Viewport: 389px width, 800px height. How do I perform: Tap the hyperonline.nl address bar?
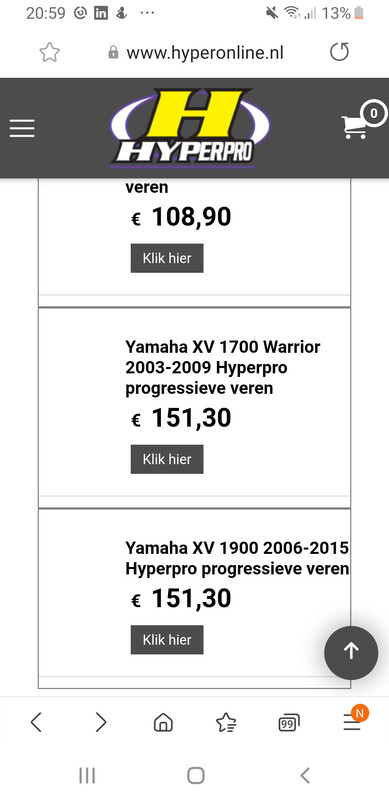pos(196,53)
